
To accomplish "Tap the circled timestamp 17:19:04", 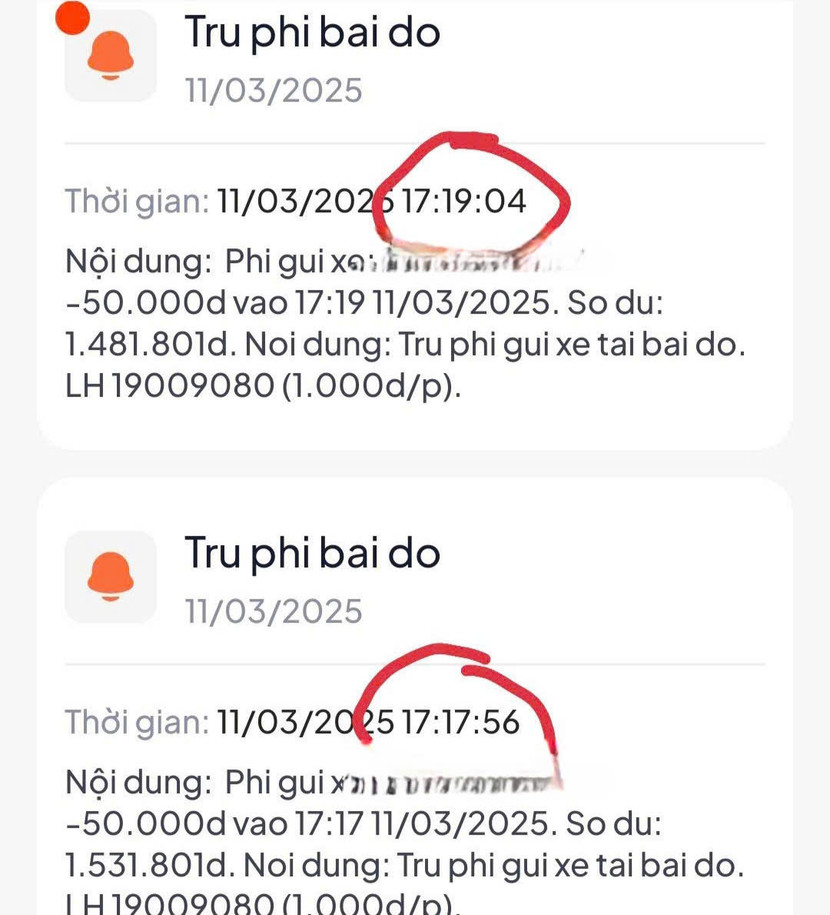I will click(465, 200).
